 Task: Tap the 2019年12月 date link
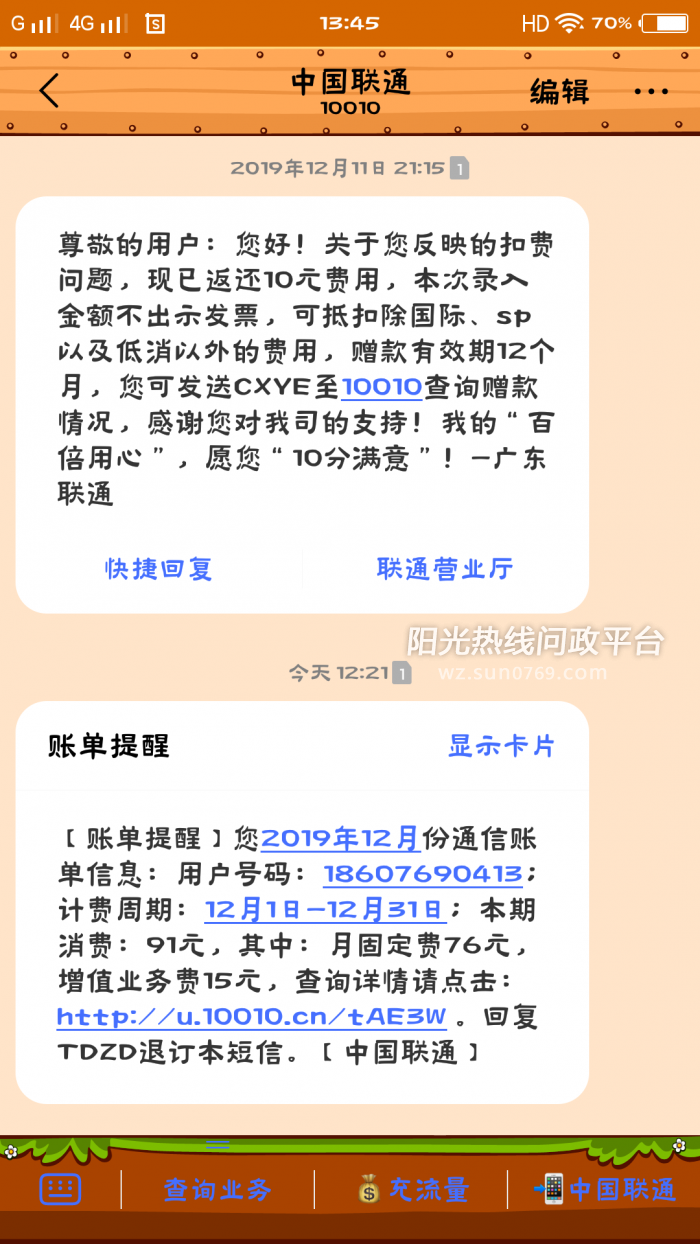coord(340,837)
